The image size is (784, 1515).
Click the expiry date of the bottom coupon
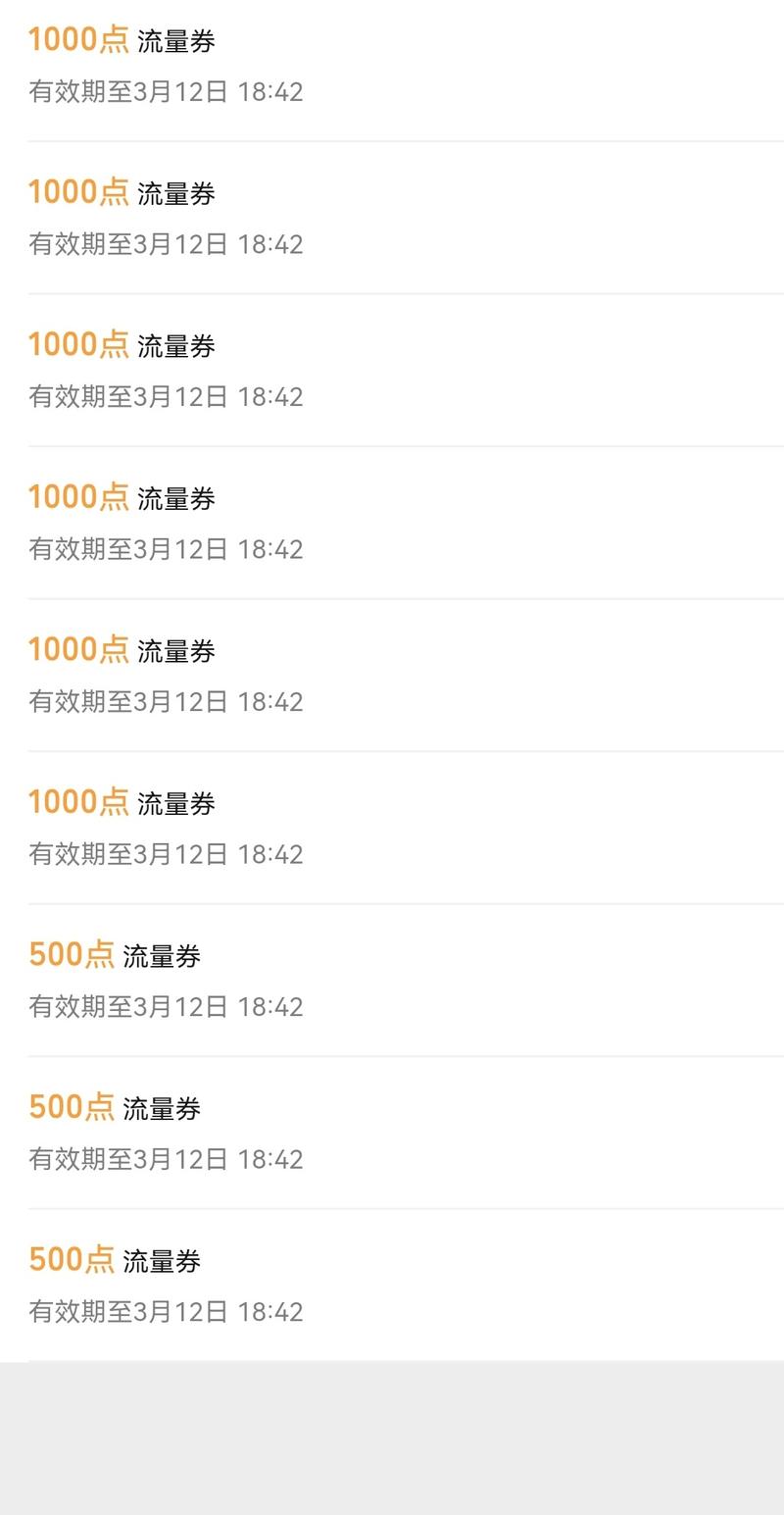167,1310
